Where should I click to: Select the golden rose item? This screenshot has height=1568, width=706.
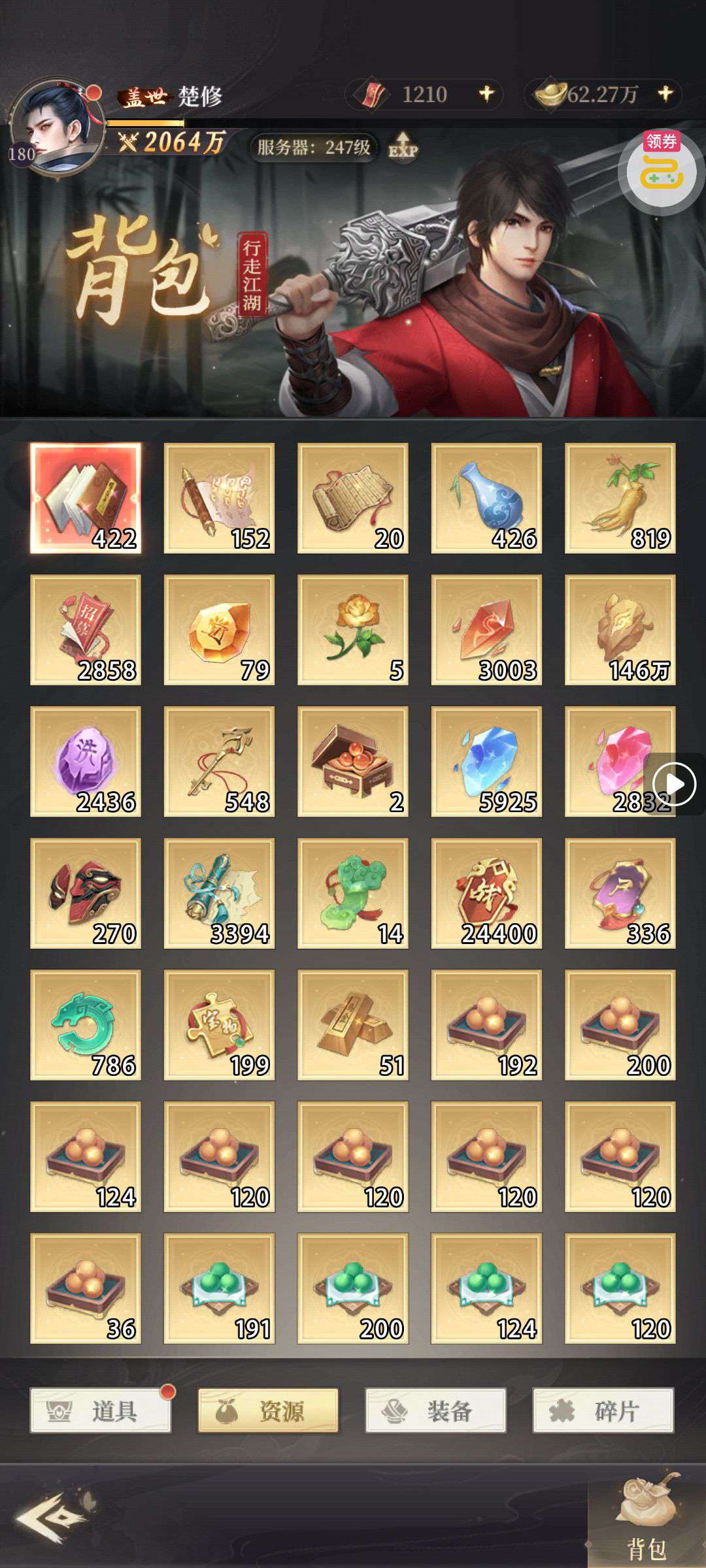(353, 630)
